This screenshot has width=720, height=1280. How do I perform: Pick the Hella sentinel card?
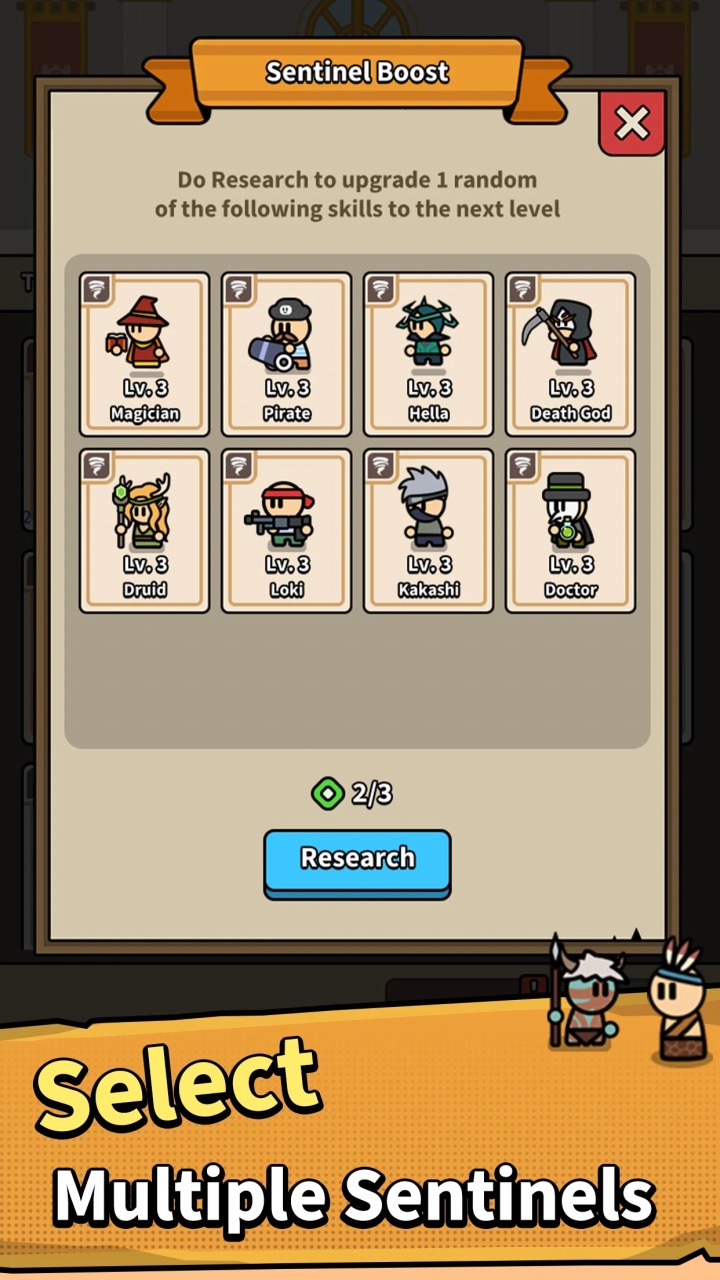point(428,354)
